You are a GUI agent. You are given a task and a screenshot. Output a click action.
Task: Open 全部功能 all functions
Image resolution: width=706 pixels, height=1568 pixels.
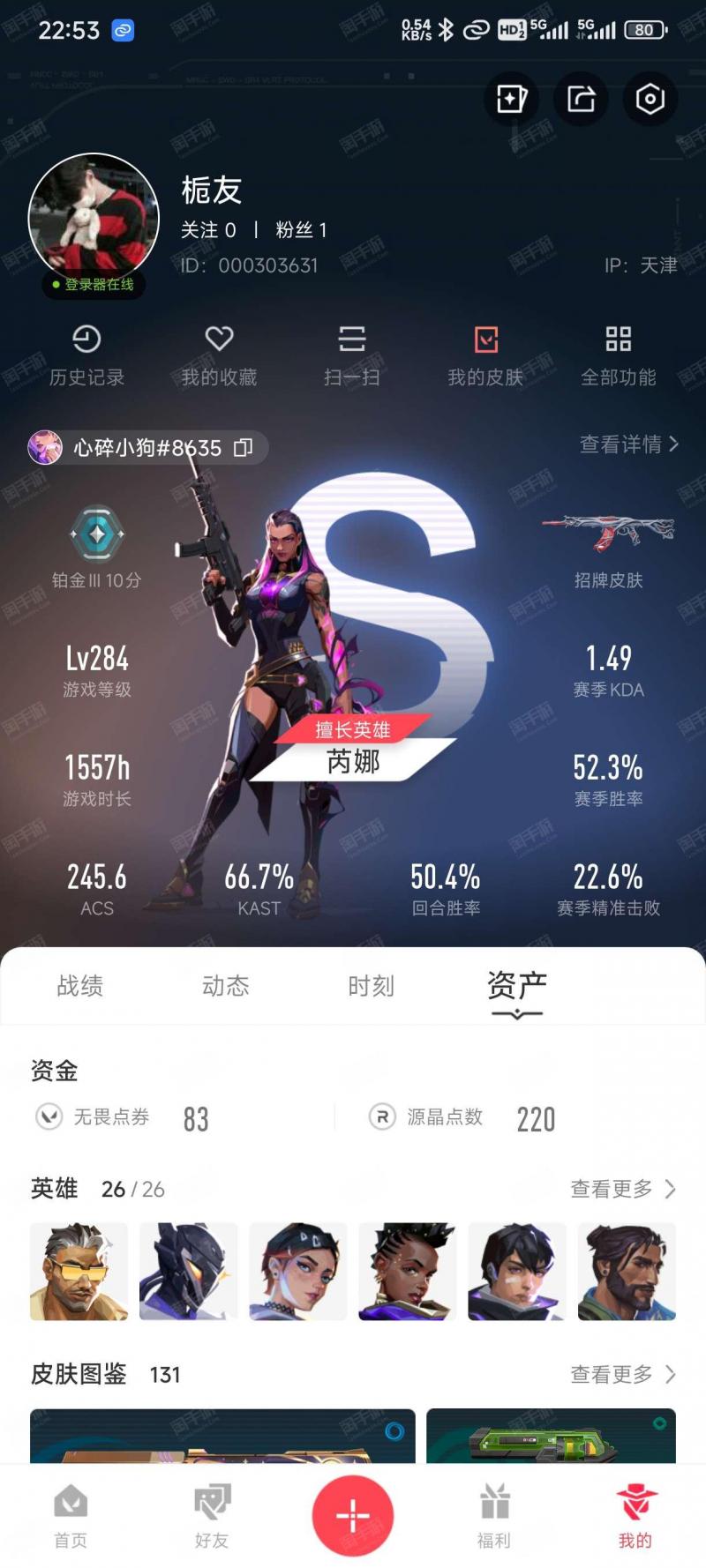pyautogui.click(x=619, y=355)
